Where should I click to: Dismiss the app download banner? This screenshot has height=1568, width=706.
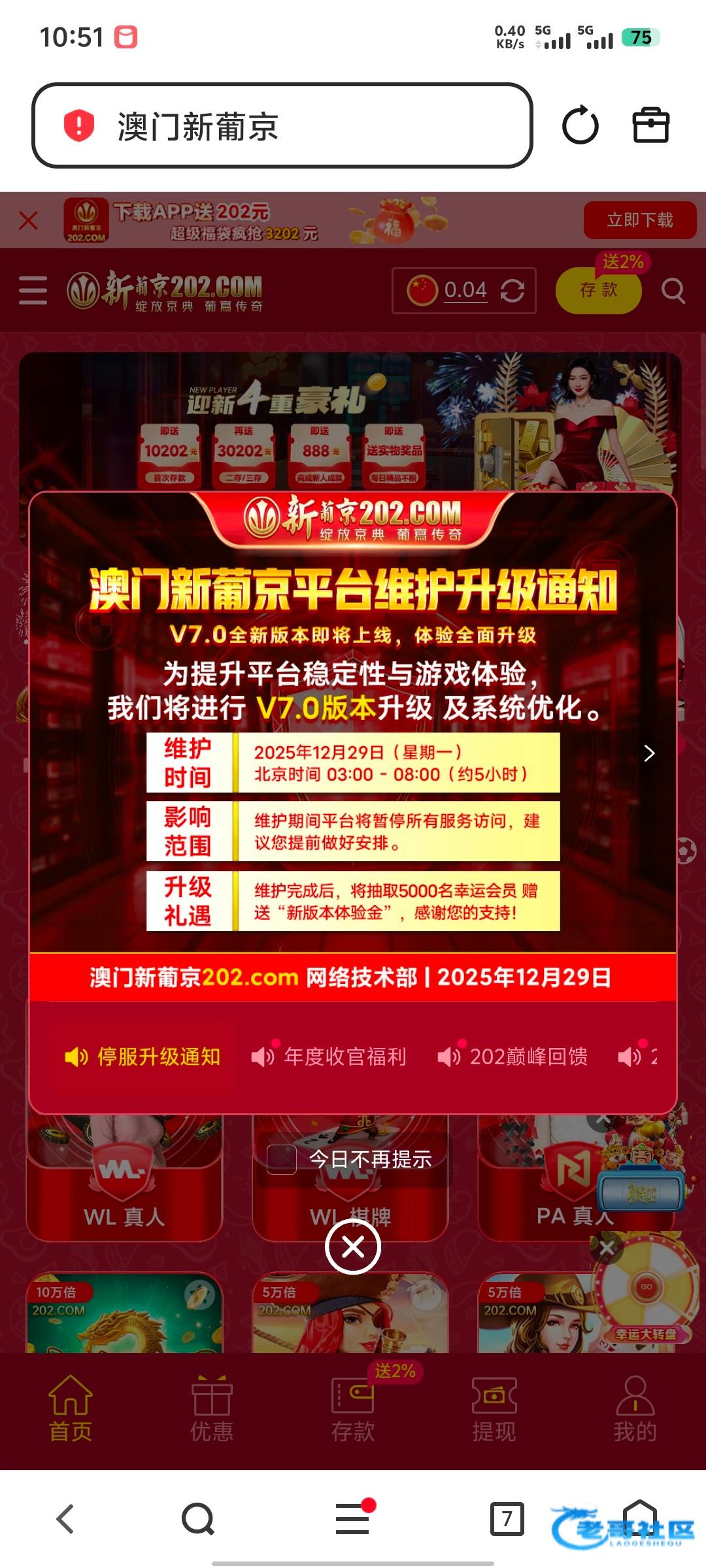pos(28,221)
